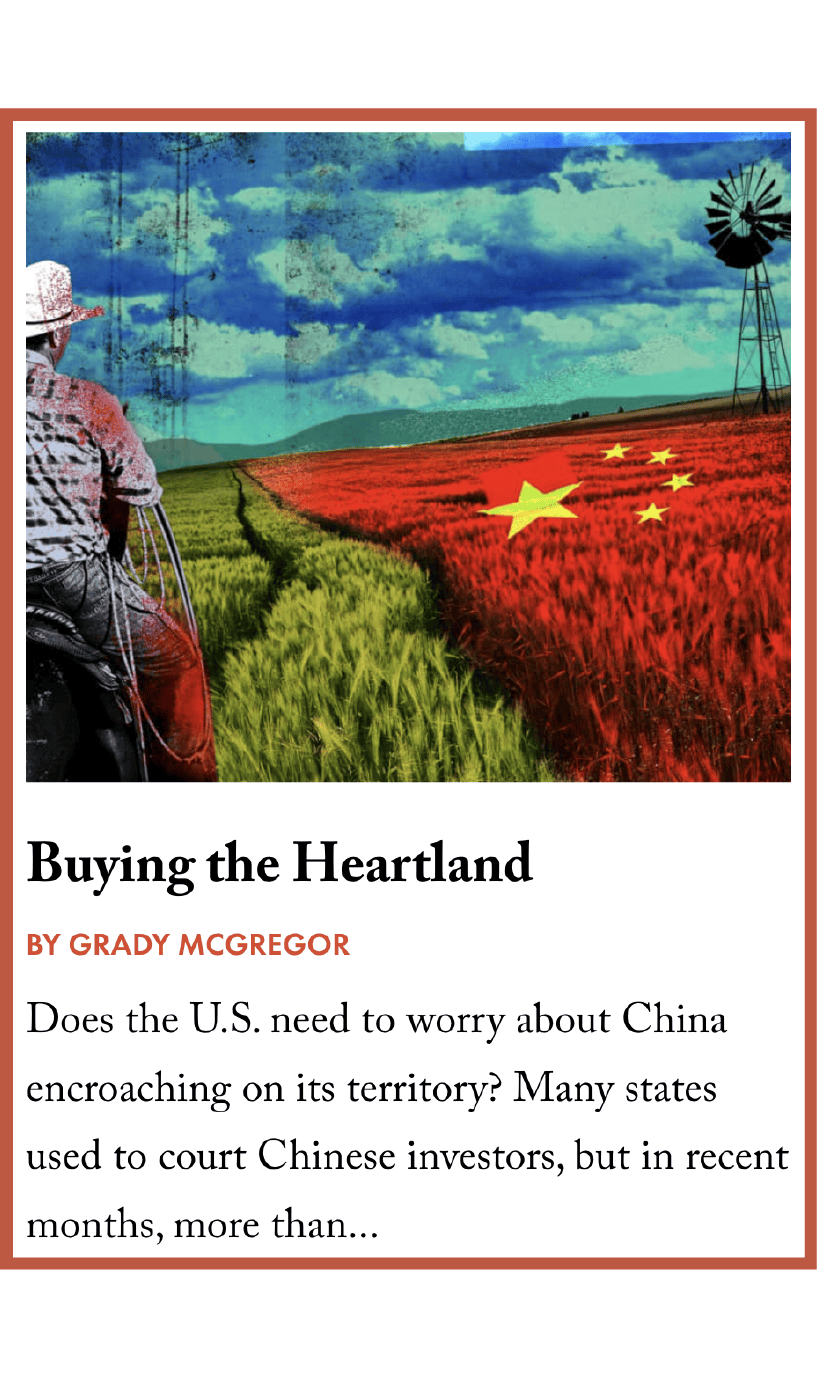The width and height of the screenshot is (817, 1393).
Task: Open the Buying the Heartland article image
Action: 408,457
